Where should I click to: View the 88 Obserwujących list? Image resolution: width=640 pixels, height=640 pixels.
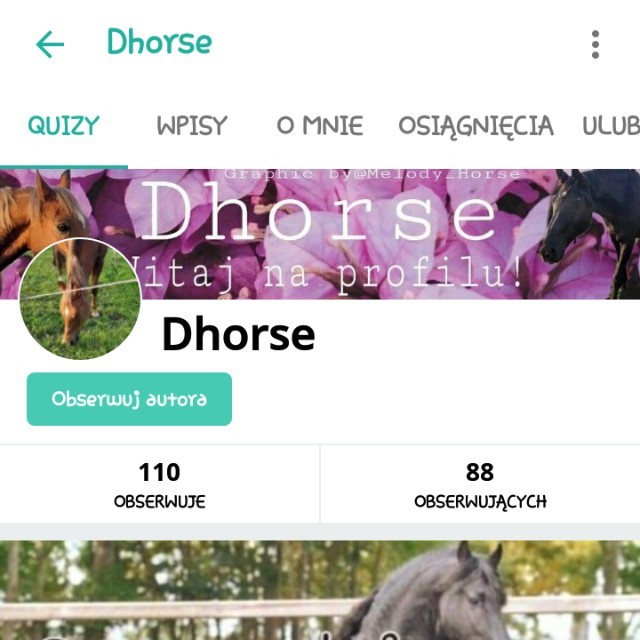click(480, 484)
